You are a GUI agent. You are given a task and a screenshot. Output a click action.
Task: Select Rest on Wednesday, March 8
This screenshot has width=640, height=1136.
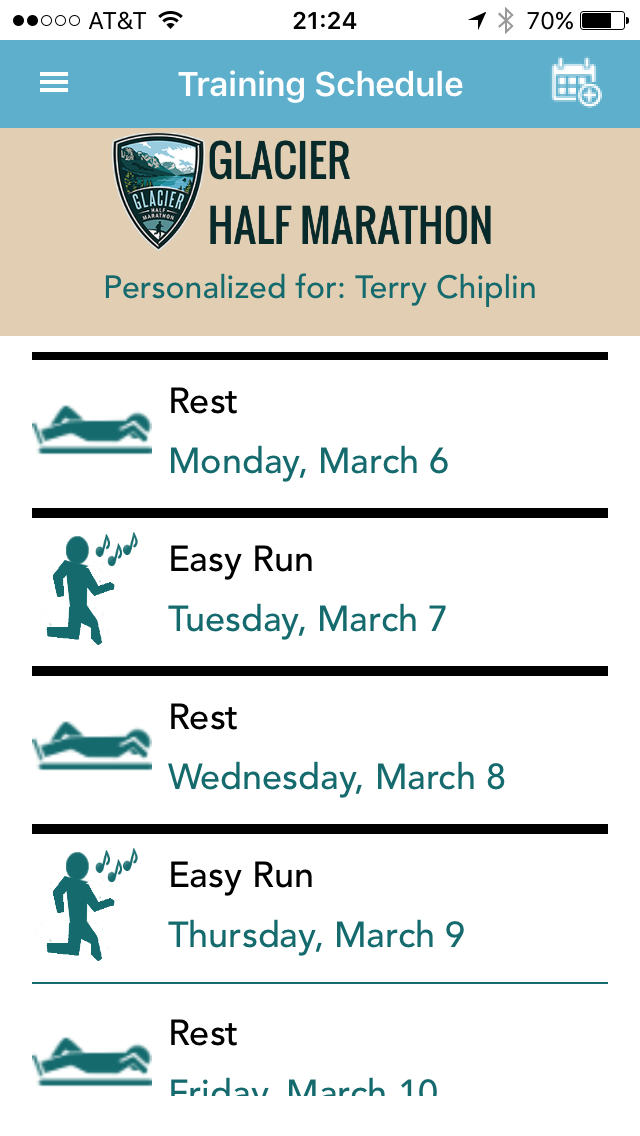point(320,749)
